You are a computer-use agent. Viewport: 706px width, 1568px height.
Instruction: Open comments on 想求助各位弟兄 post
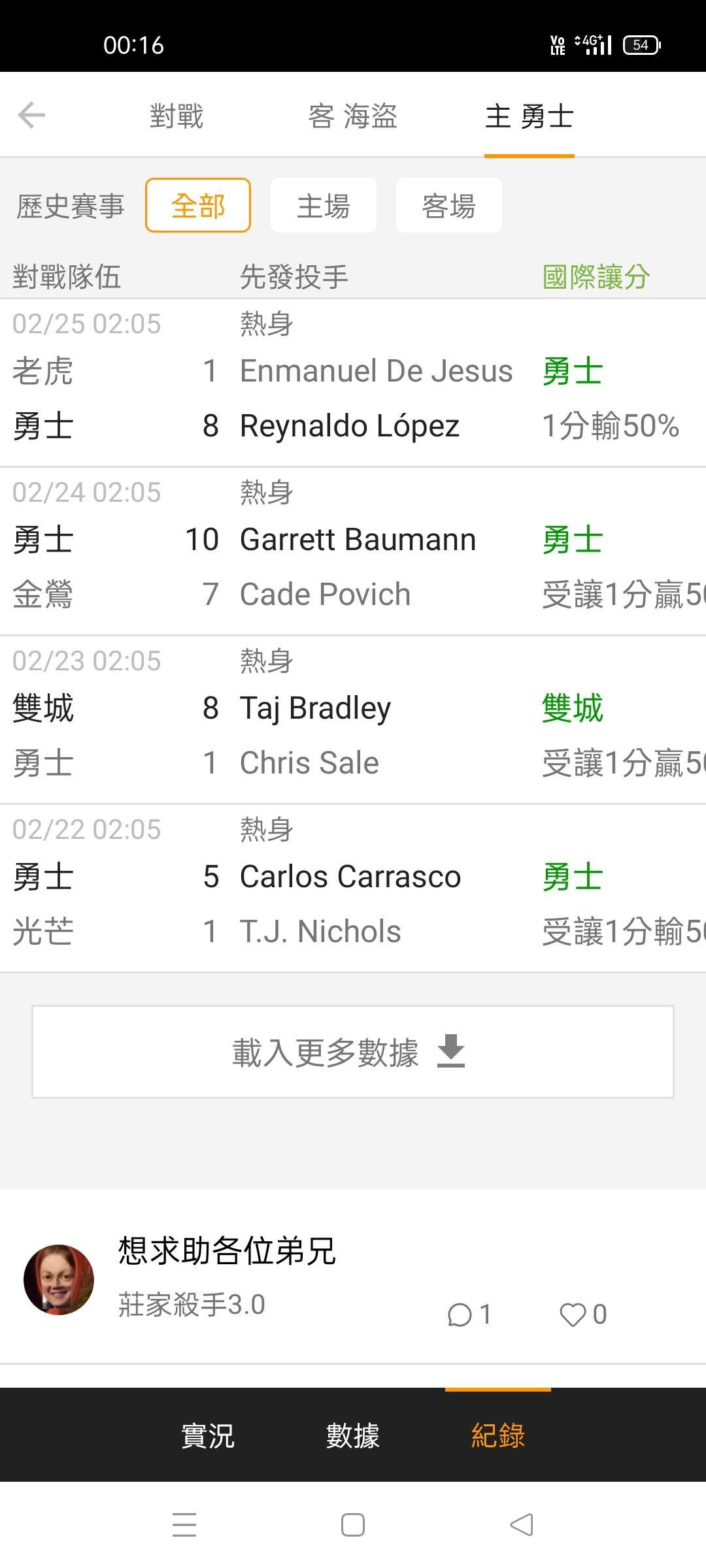point(469,1315)
